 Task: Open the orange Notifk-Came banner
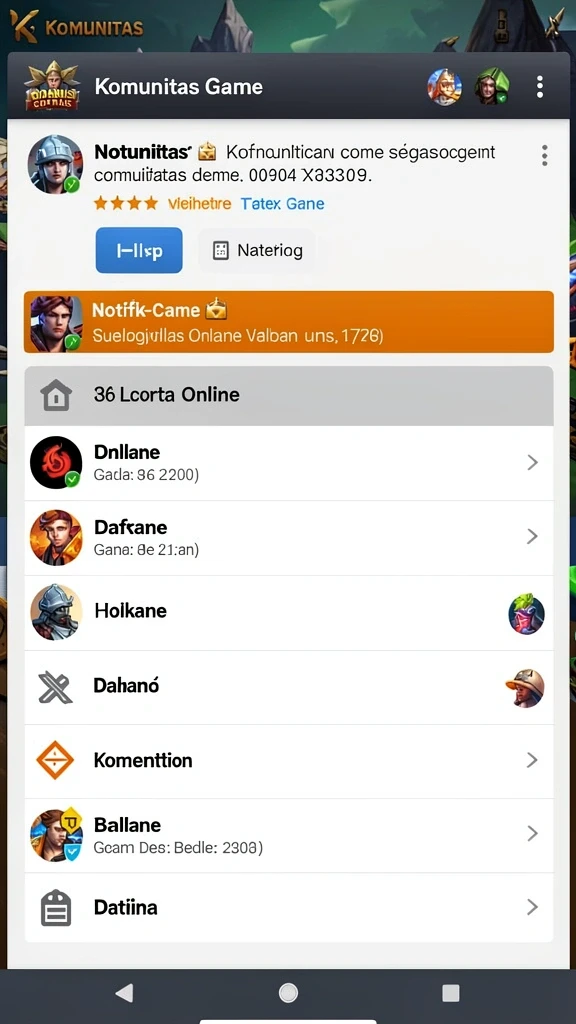coord(289,322)
